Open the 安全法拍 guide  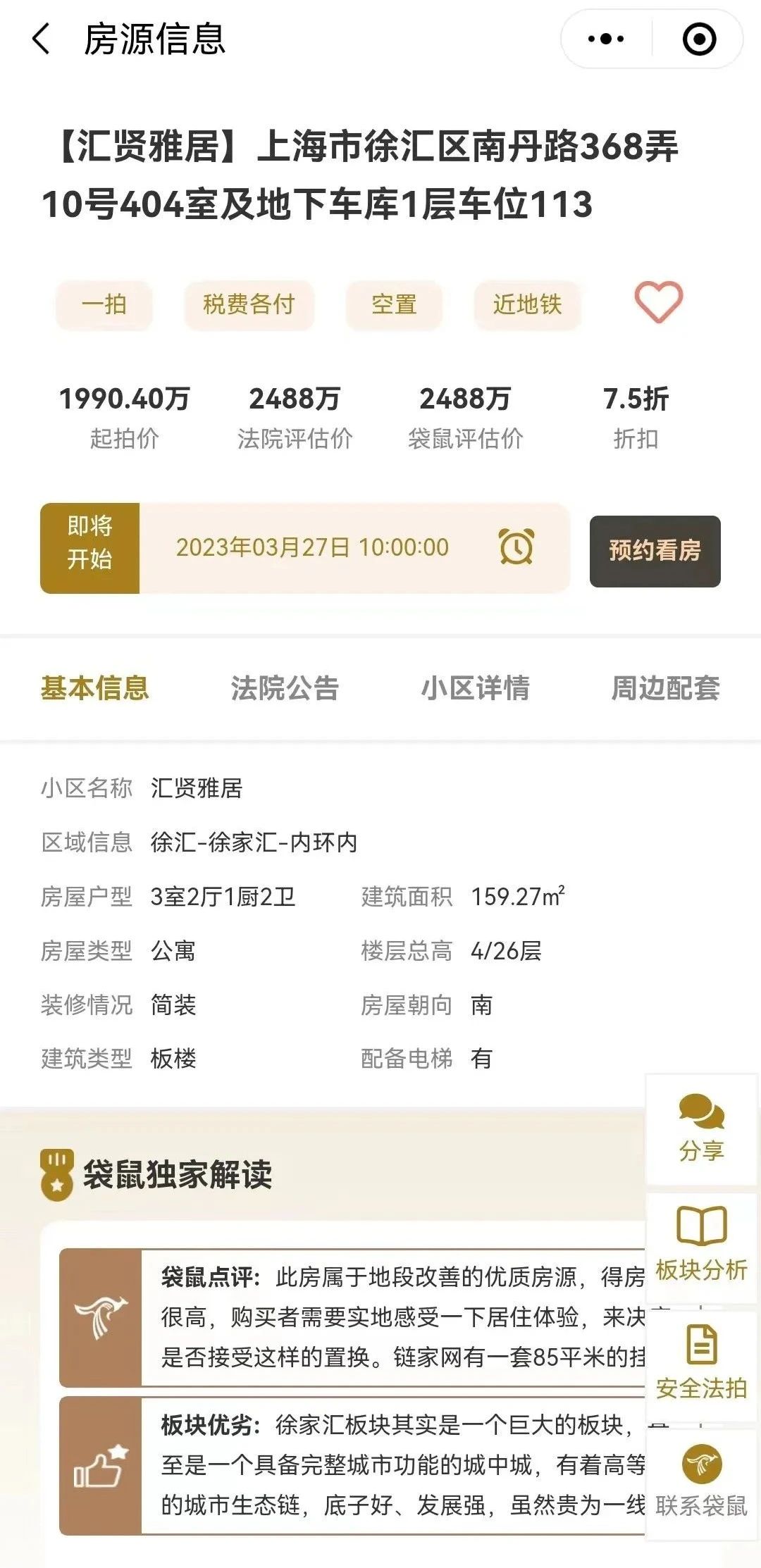pos(701,1363)
